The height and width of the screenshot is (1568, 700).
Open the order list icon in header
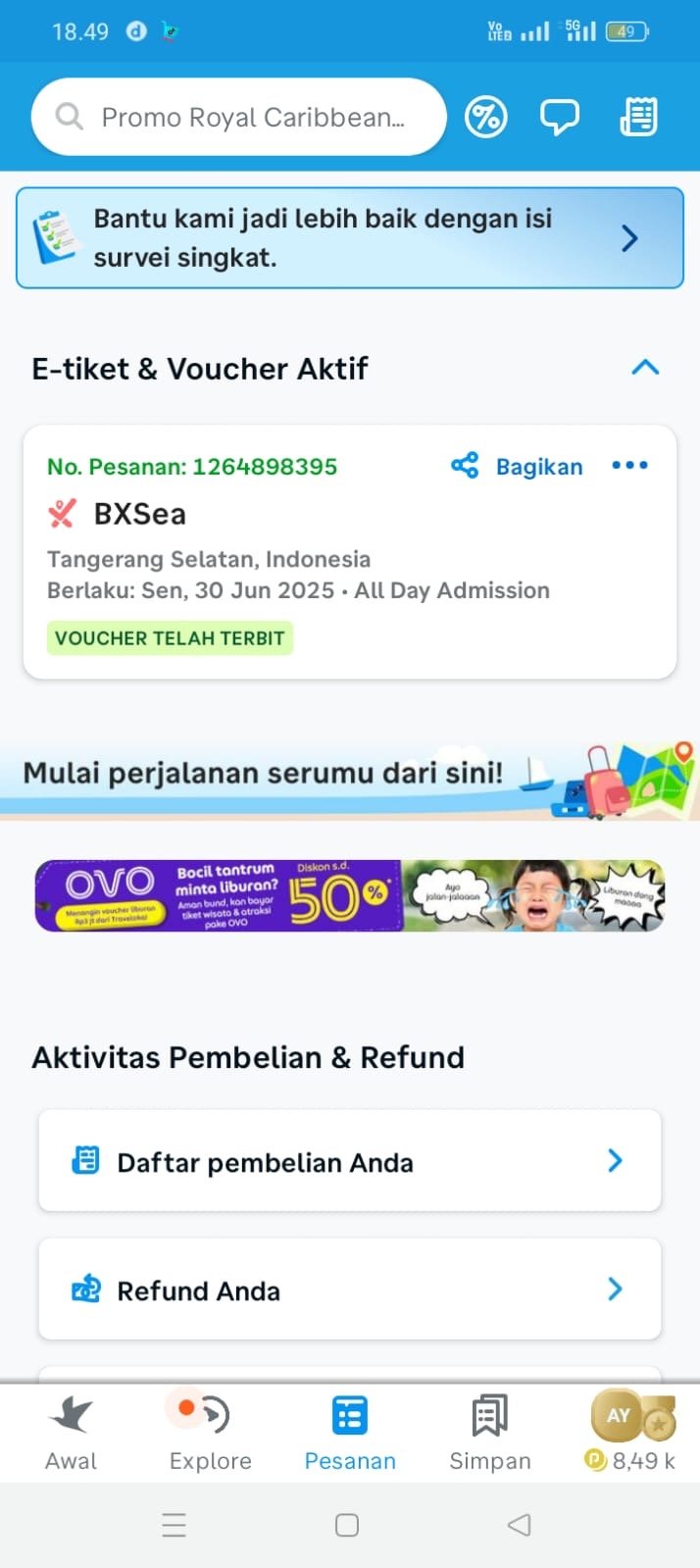(638, 118)
